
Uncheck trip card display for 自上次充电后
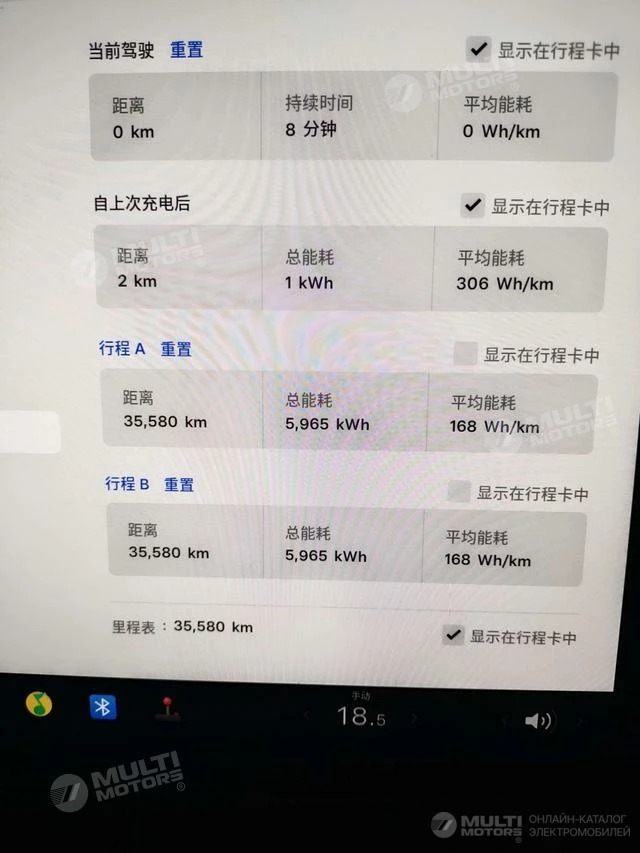pyautogui.click(x=473, y=206)
